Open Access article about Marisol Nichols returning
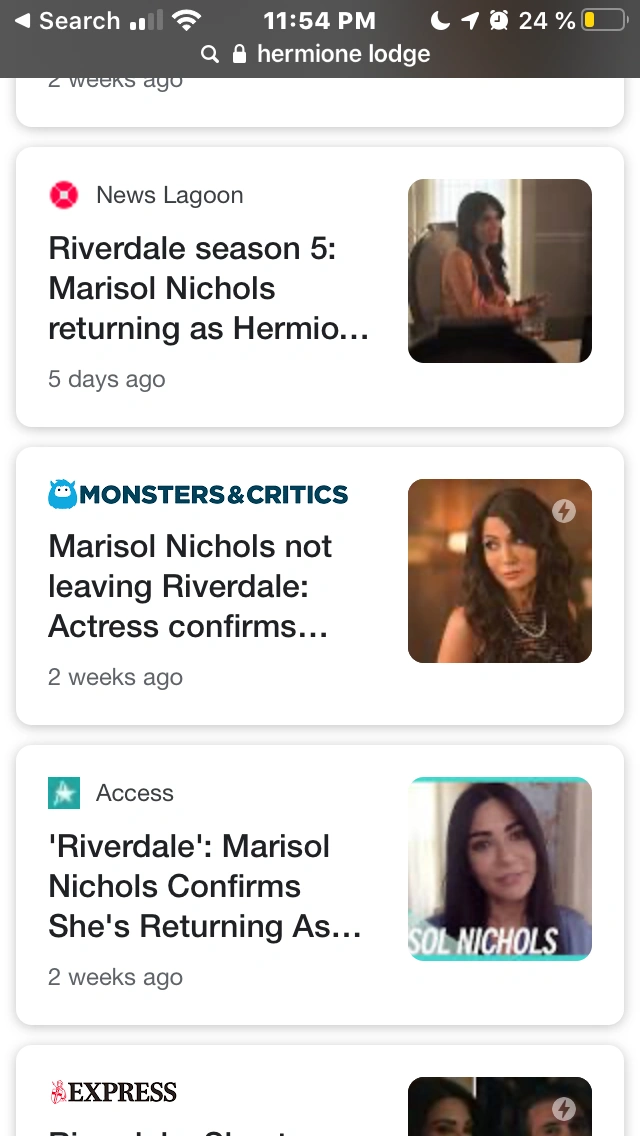 204,886
